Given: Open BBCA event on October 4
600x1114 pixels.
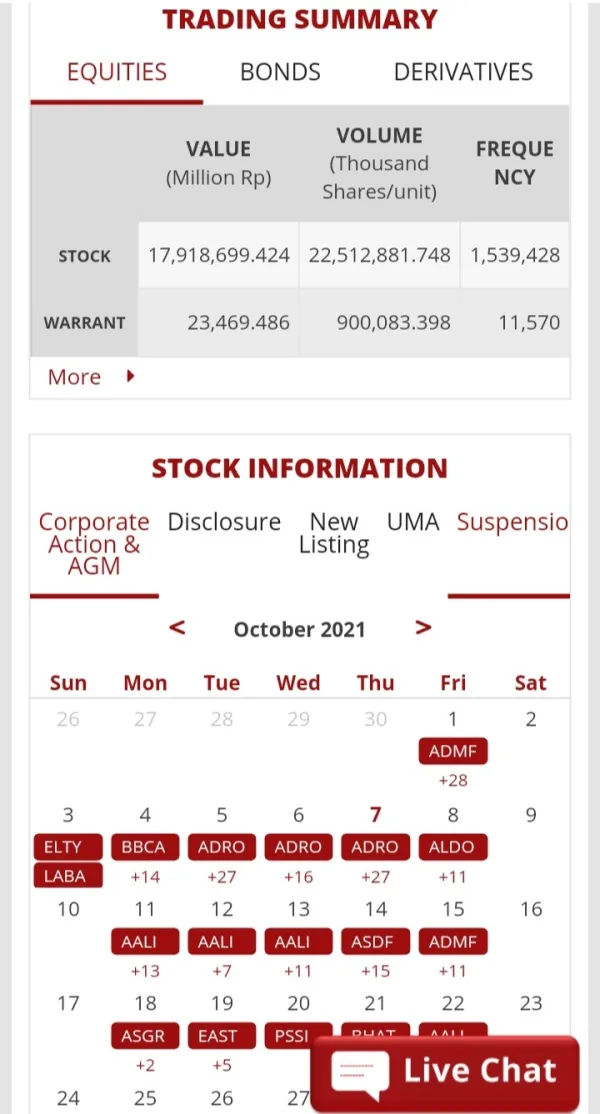Looking at the screenshot, I should [144, 847].
